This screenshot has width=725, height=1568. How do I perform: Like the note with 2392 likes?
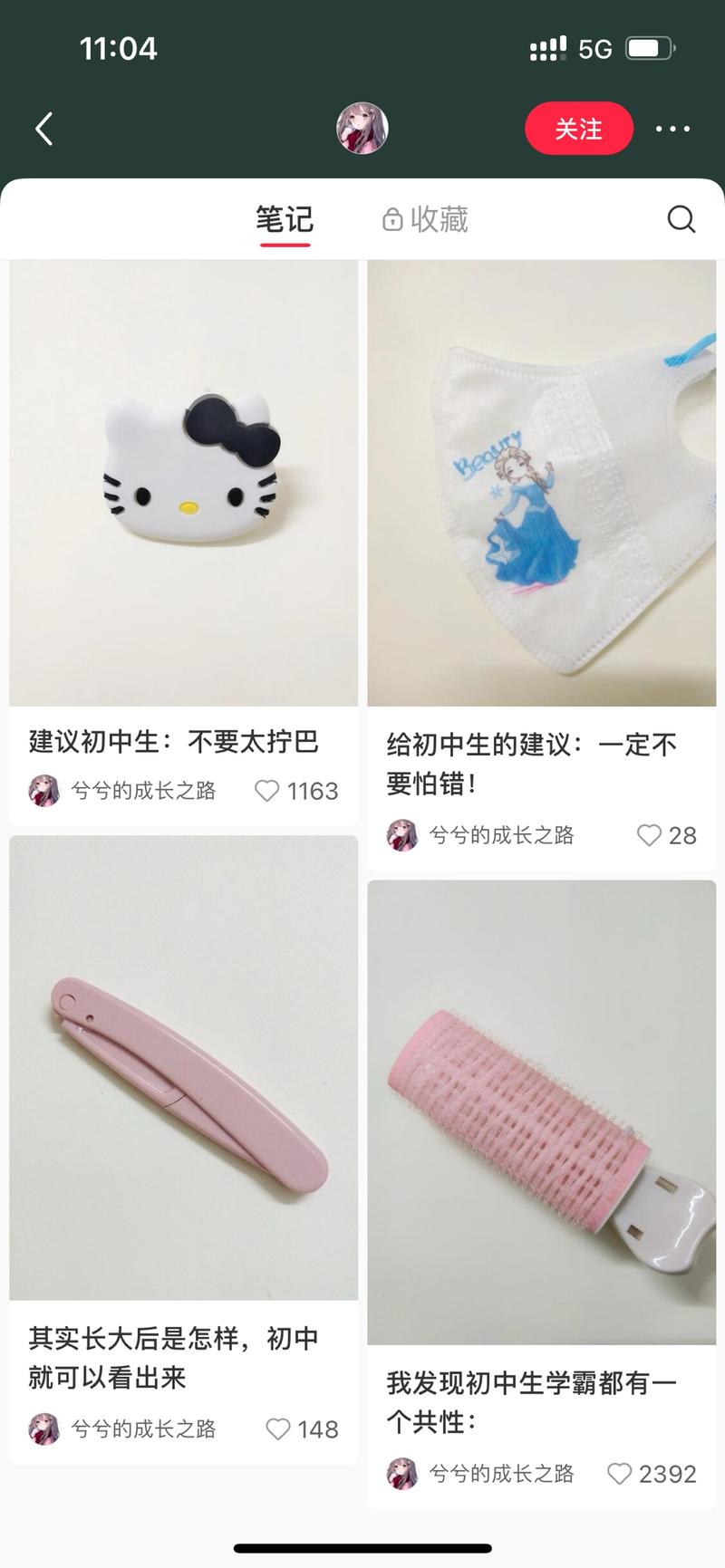[619, 1474]
